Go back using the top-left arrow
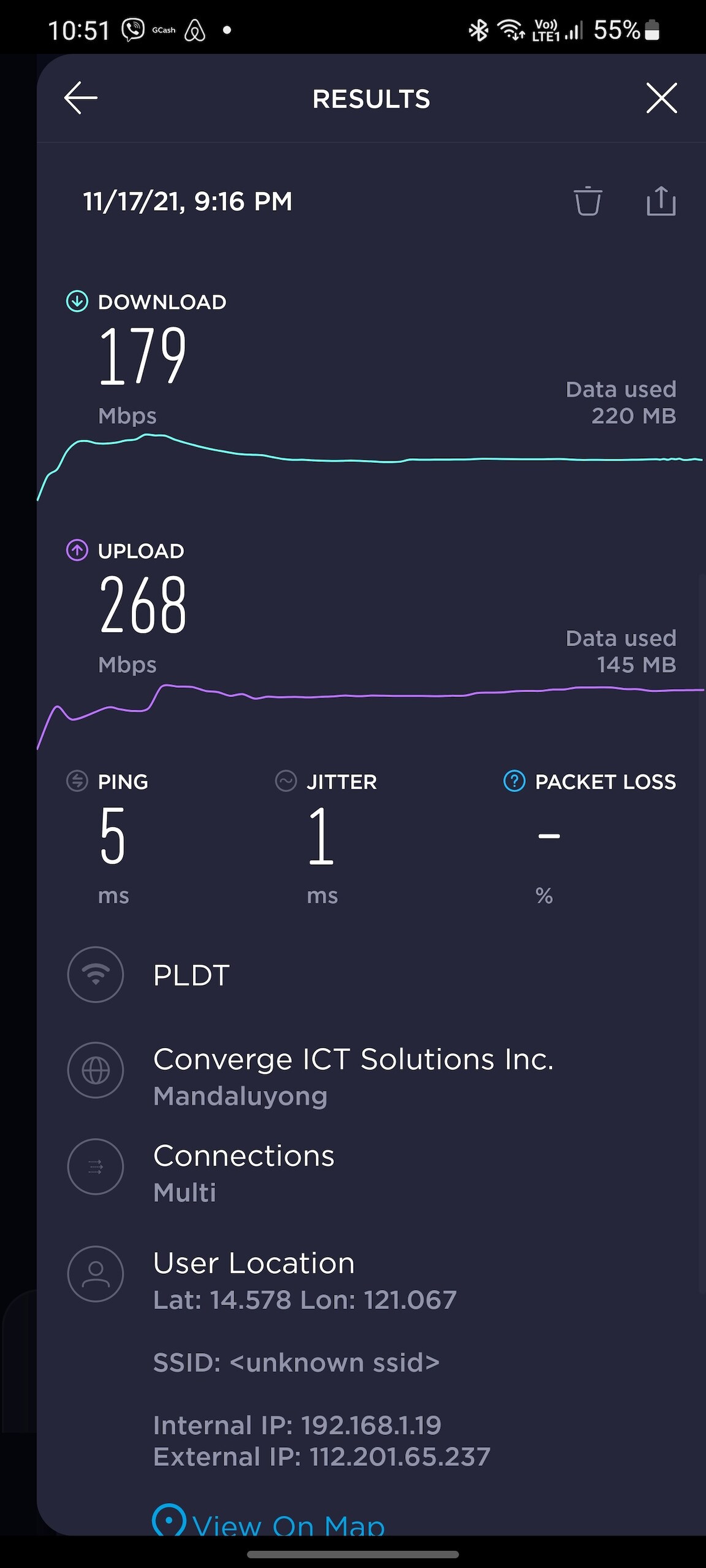Viewport: 706px width, 1568px height. point(81,98)
